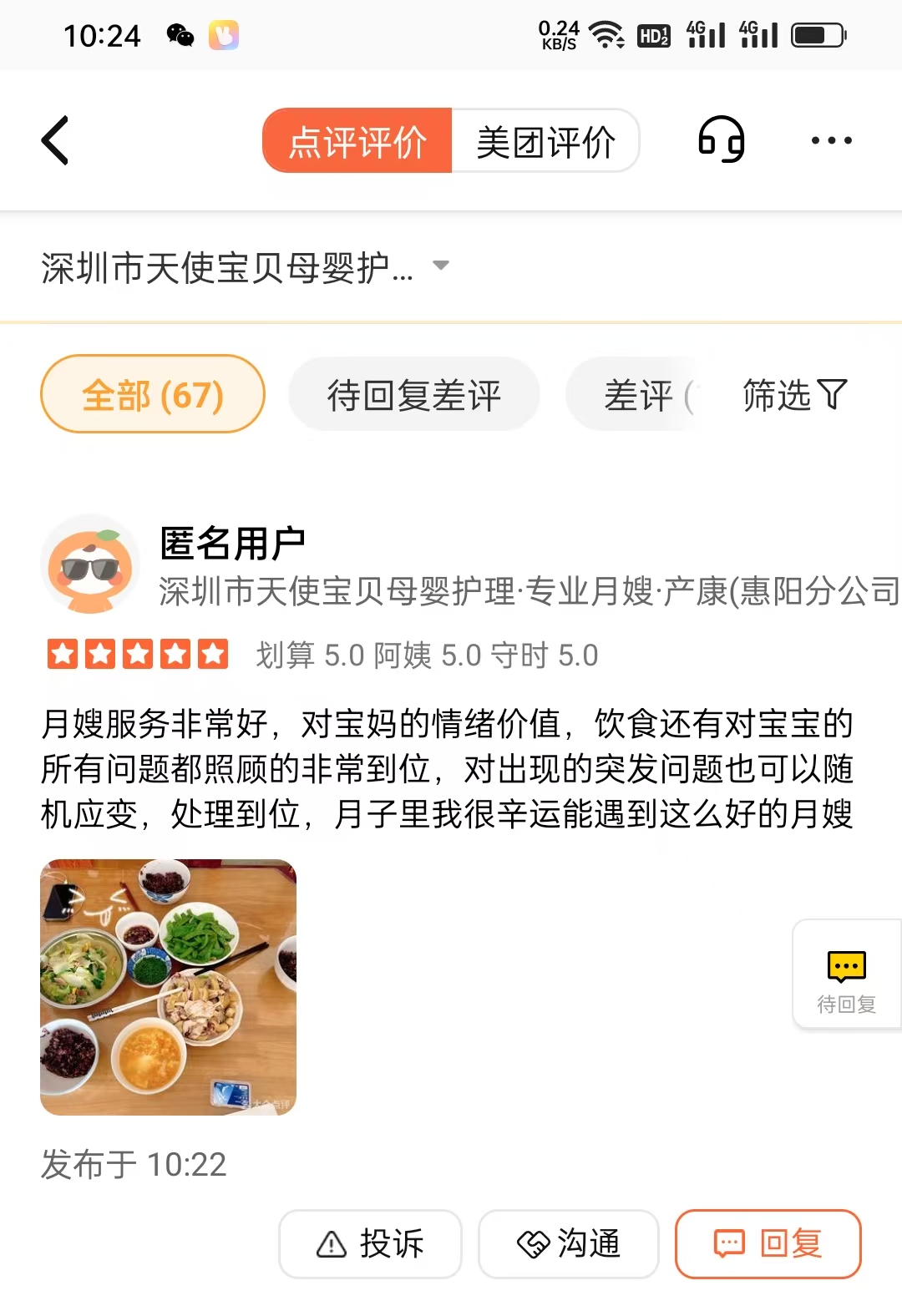Tap 投诉 to report this review
Screen dimensions: 902x1316
click(x=370, y=1243)
